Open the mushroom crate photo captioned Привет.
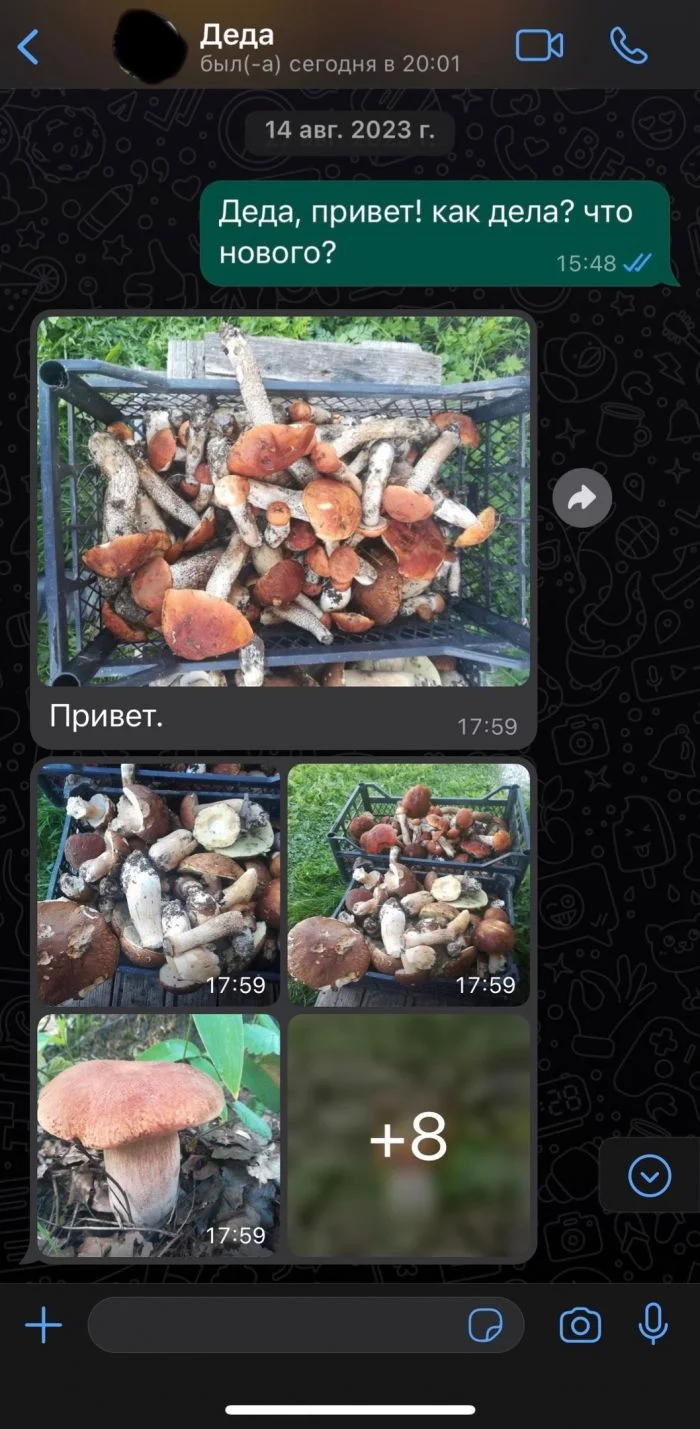Screen dimensions: 700x1429 coord(284,500)
